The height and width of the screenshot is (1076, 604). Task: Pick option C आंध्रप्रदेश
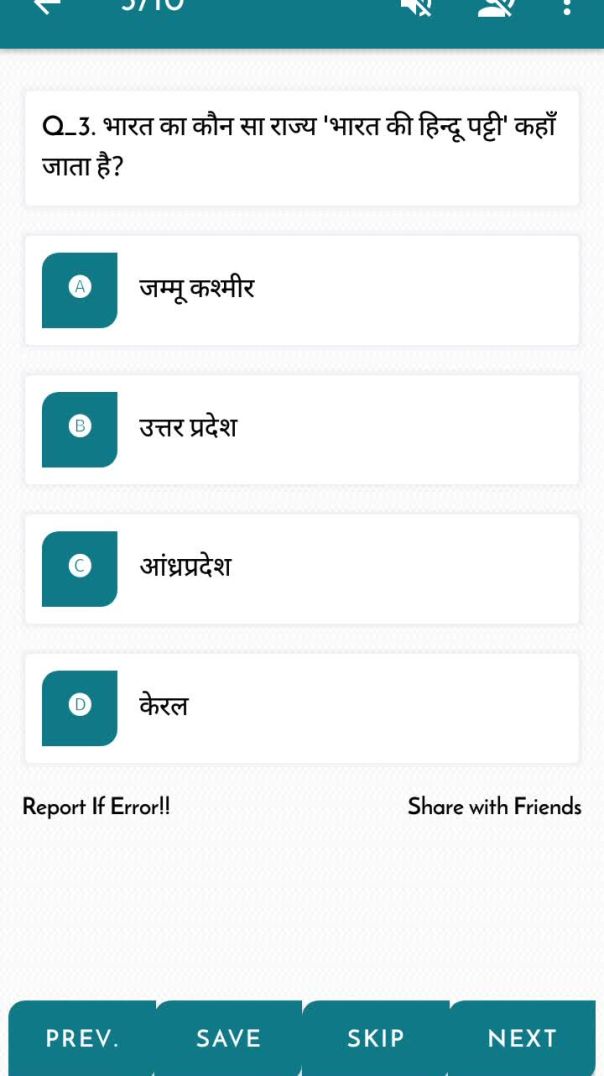[301, 568]
